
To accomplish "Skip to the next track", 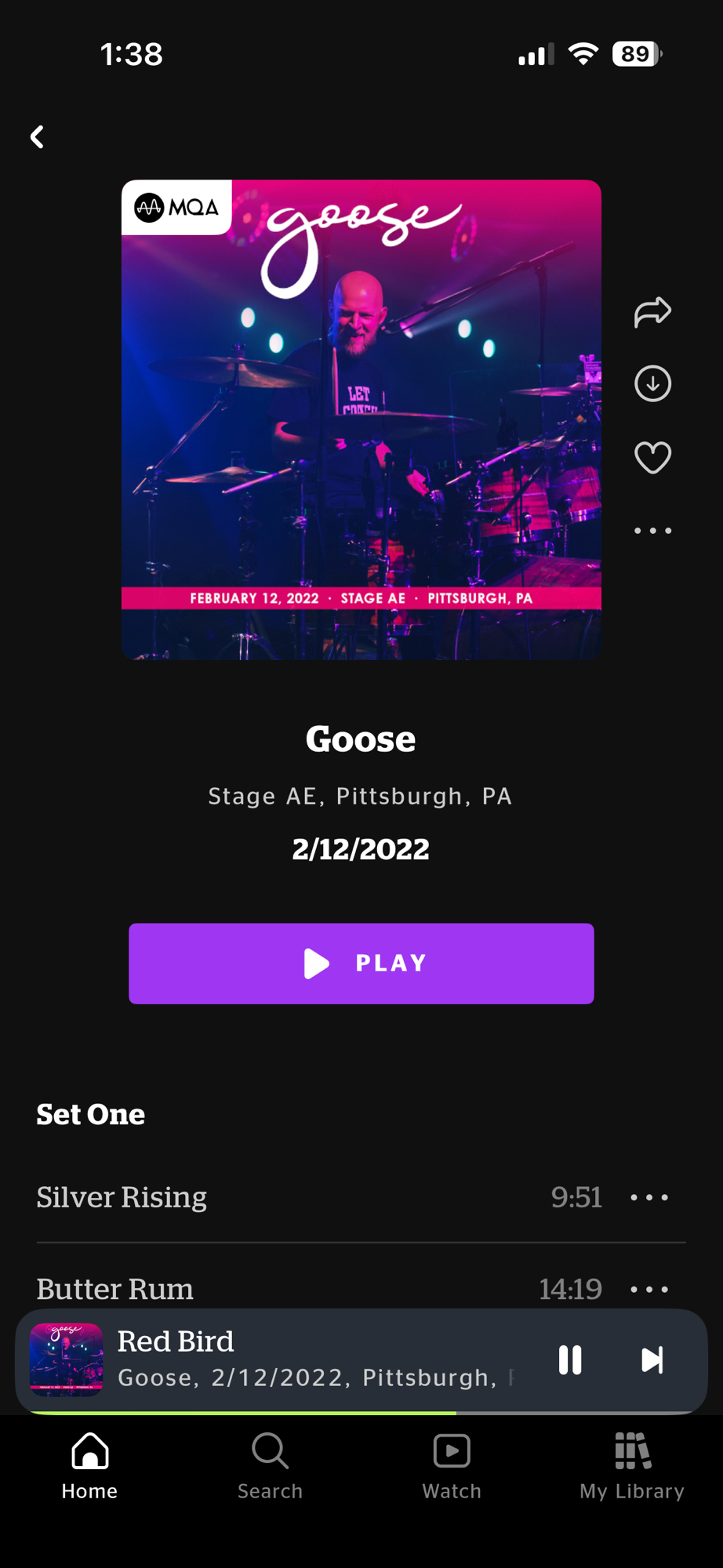I will coord(652,1360).
